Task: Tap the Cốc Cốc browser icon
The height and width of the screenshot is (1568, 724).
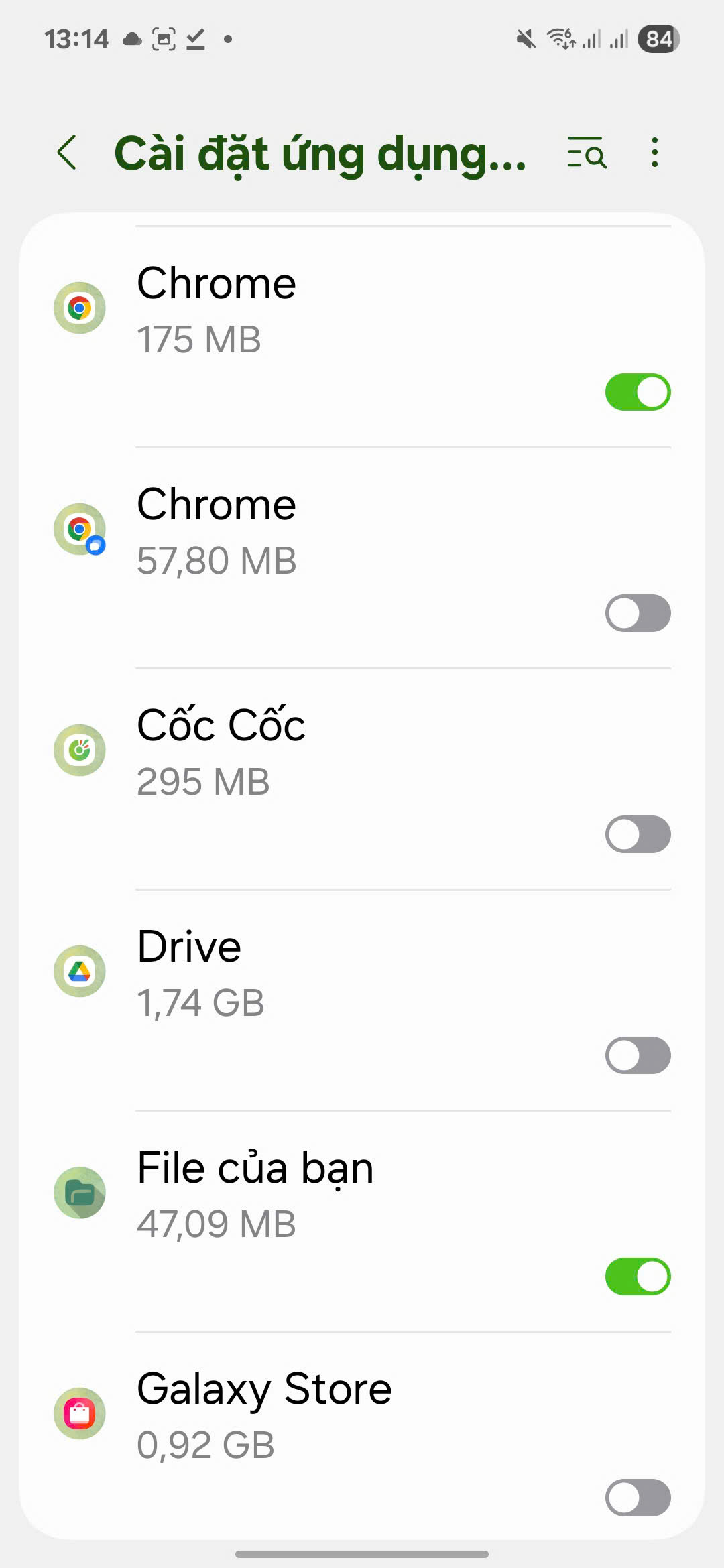Action: tap(80, 750)
